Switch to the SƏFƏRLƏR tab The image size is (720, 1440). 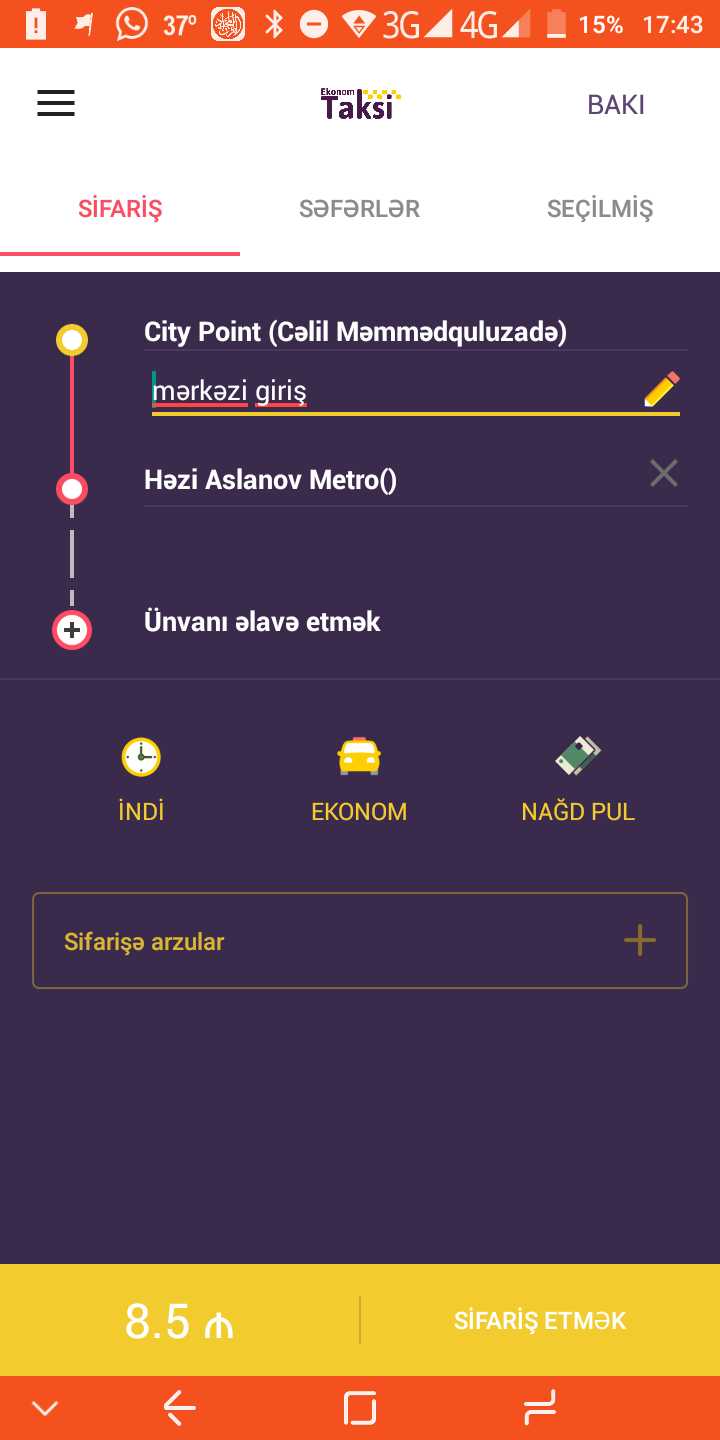pyautogui.click(x=359, y=209)
